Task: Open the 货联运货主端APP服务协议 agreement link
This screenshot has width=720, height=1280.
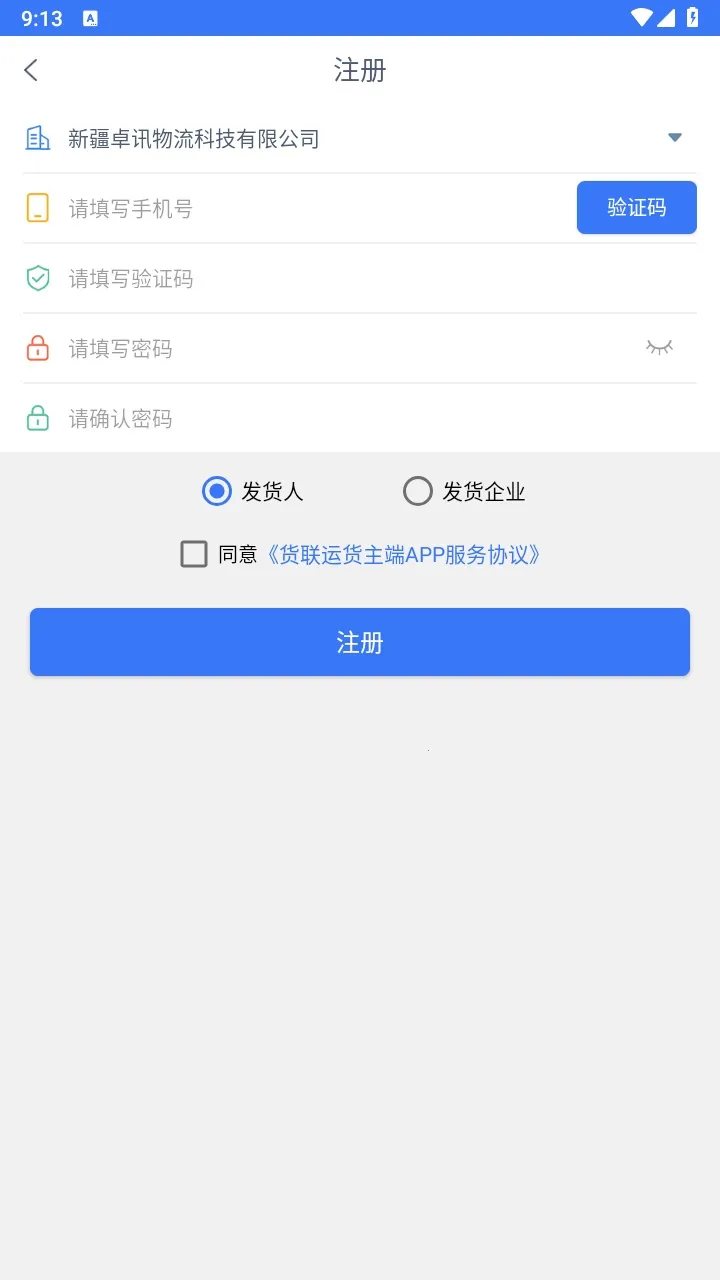Action: click(404, 554)
